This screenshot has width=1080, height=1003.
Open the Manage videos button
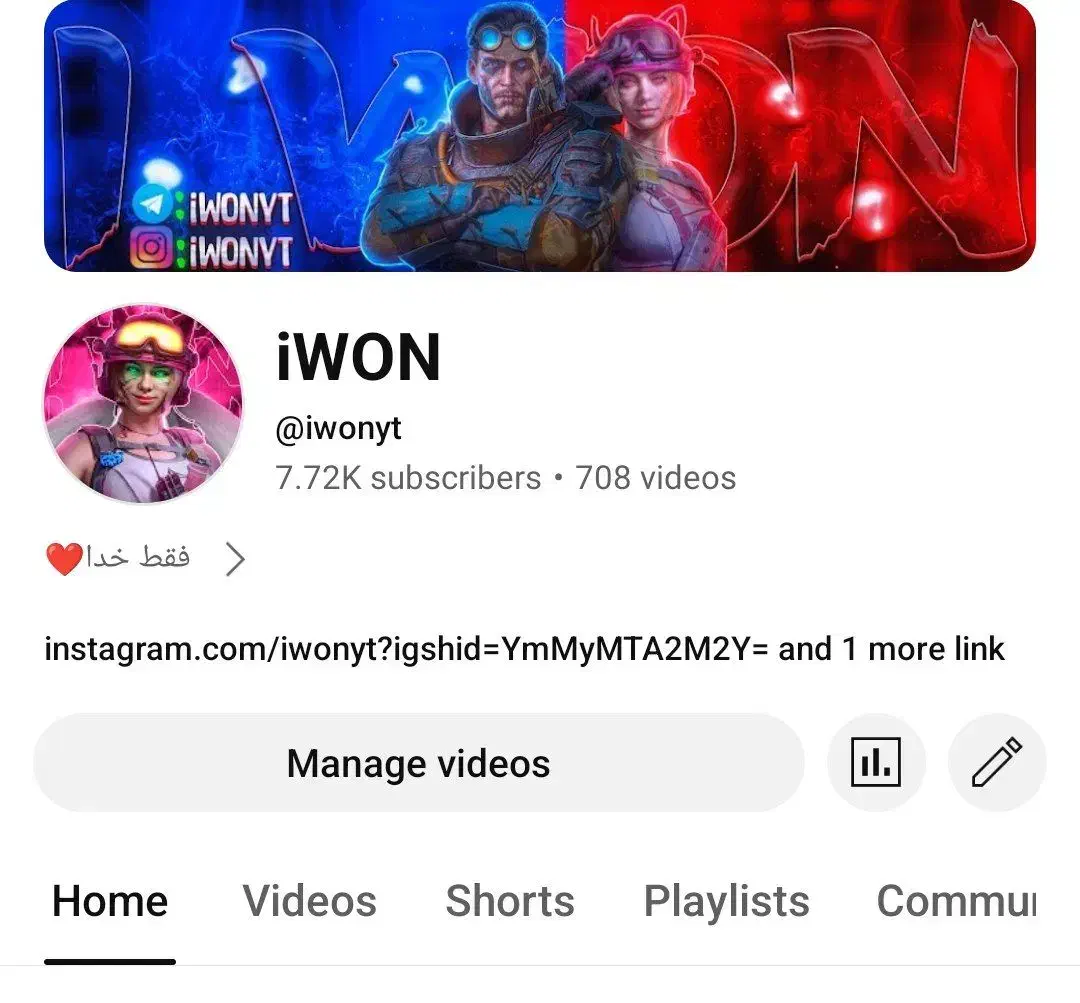pos(418,764)
